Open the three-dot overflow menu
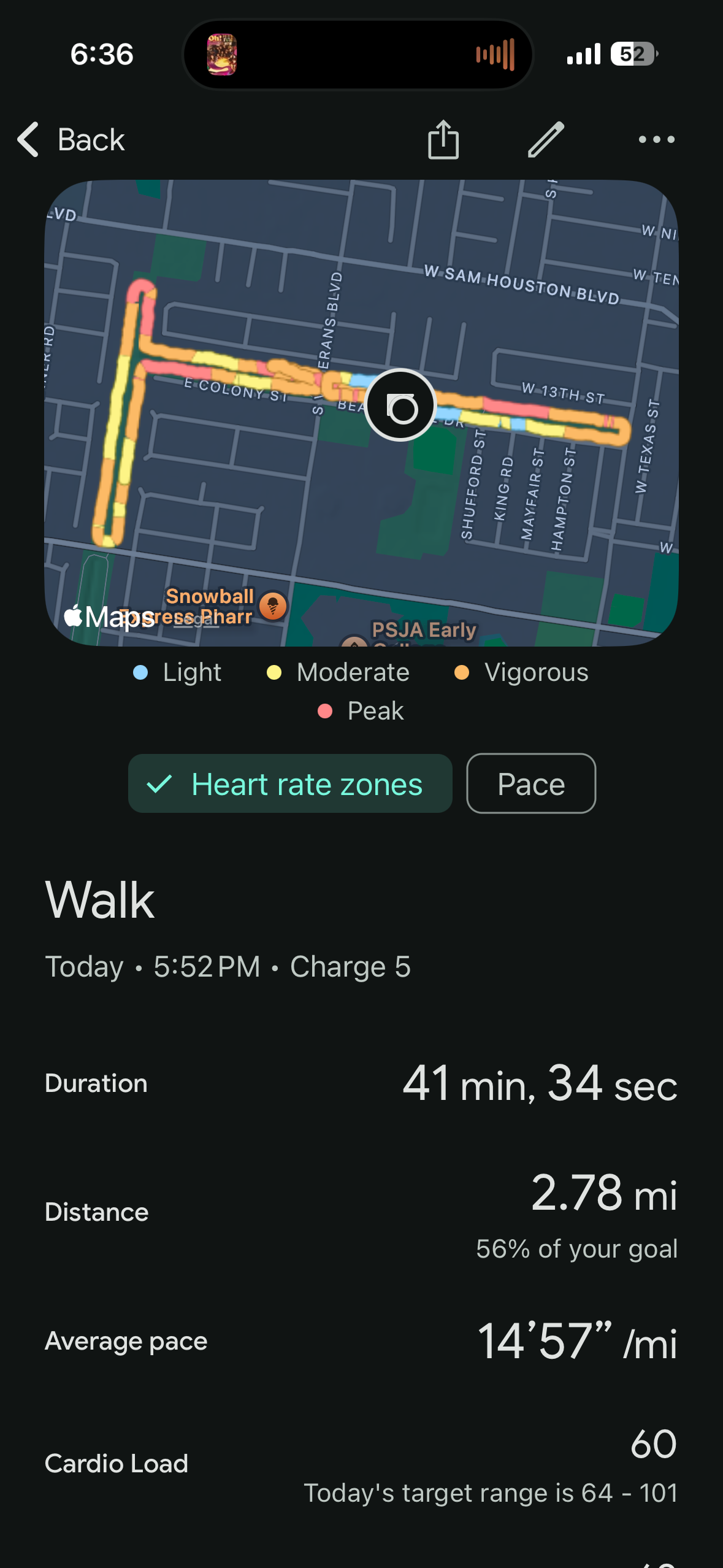723x1568 pixels. coord(656,140)
